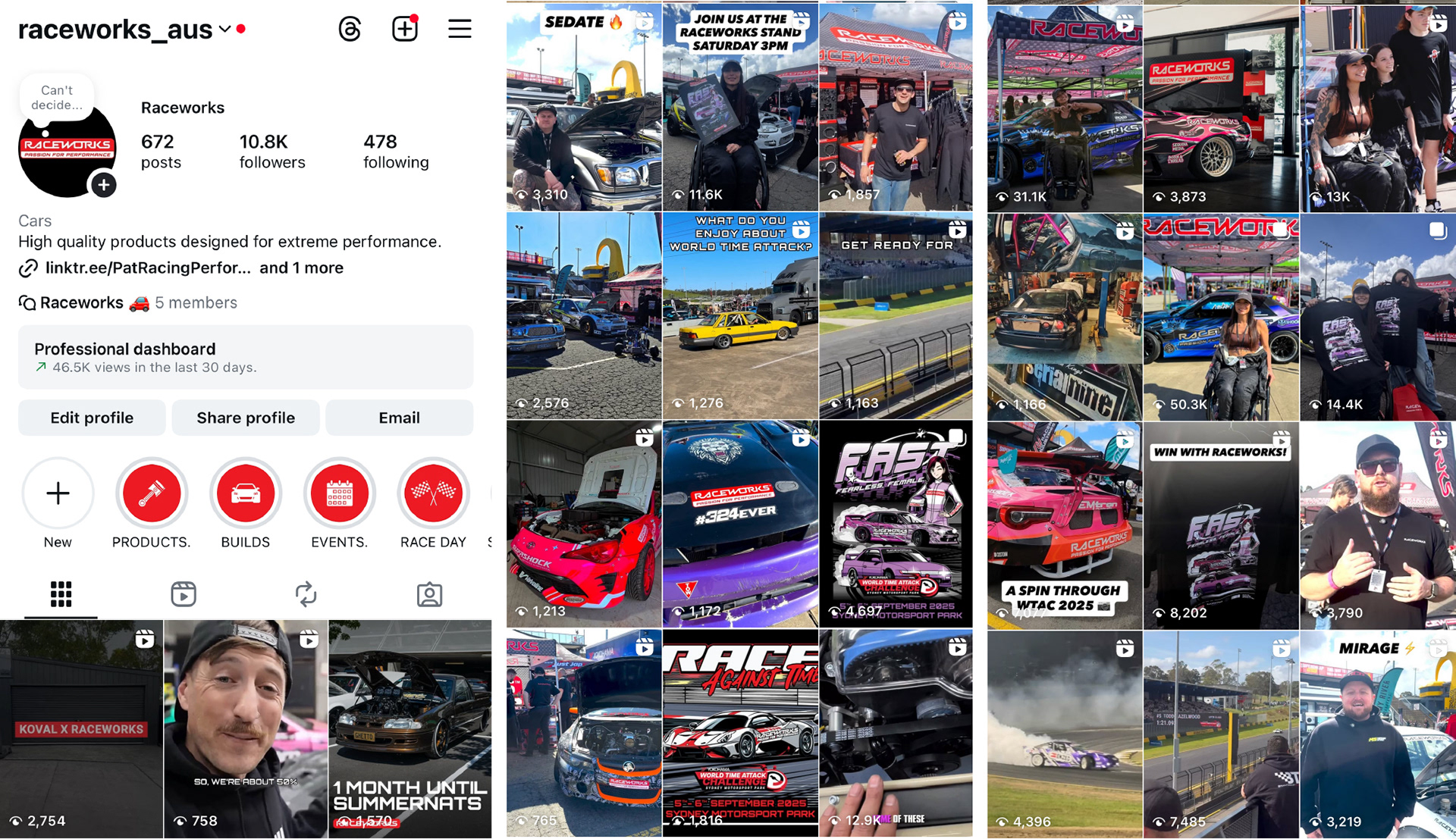This screenshot has width=1456, height=839.
Task: Switch to the reposts tab
Action: pyautogui.click(x=306, y=594)
